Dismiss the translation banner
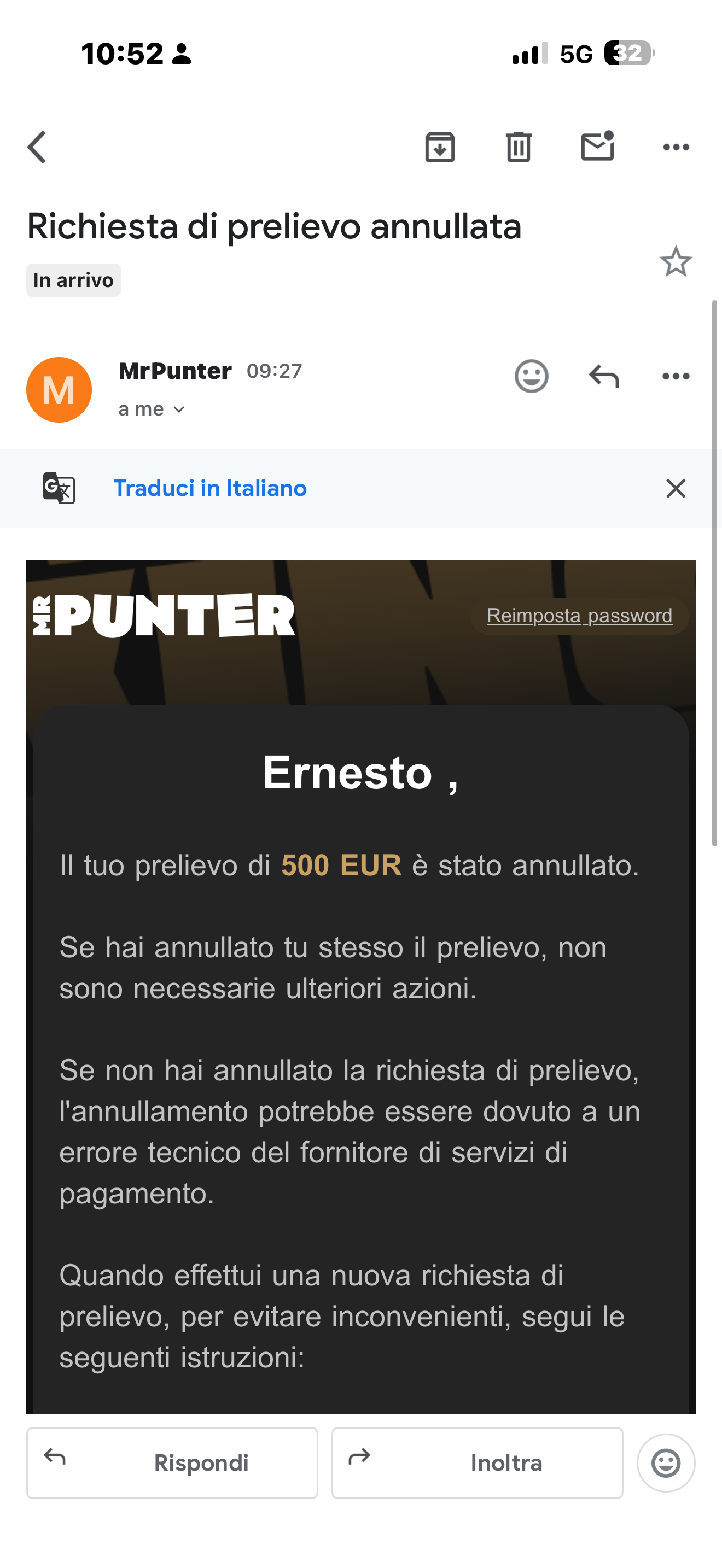The image size is (722, 1568). tap(676, 488)
